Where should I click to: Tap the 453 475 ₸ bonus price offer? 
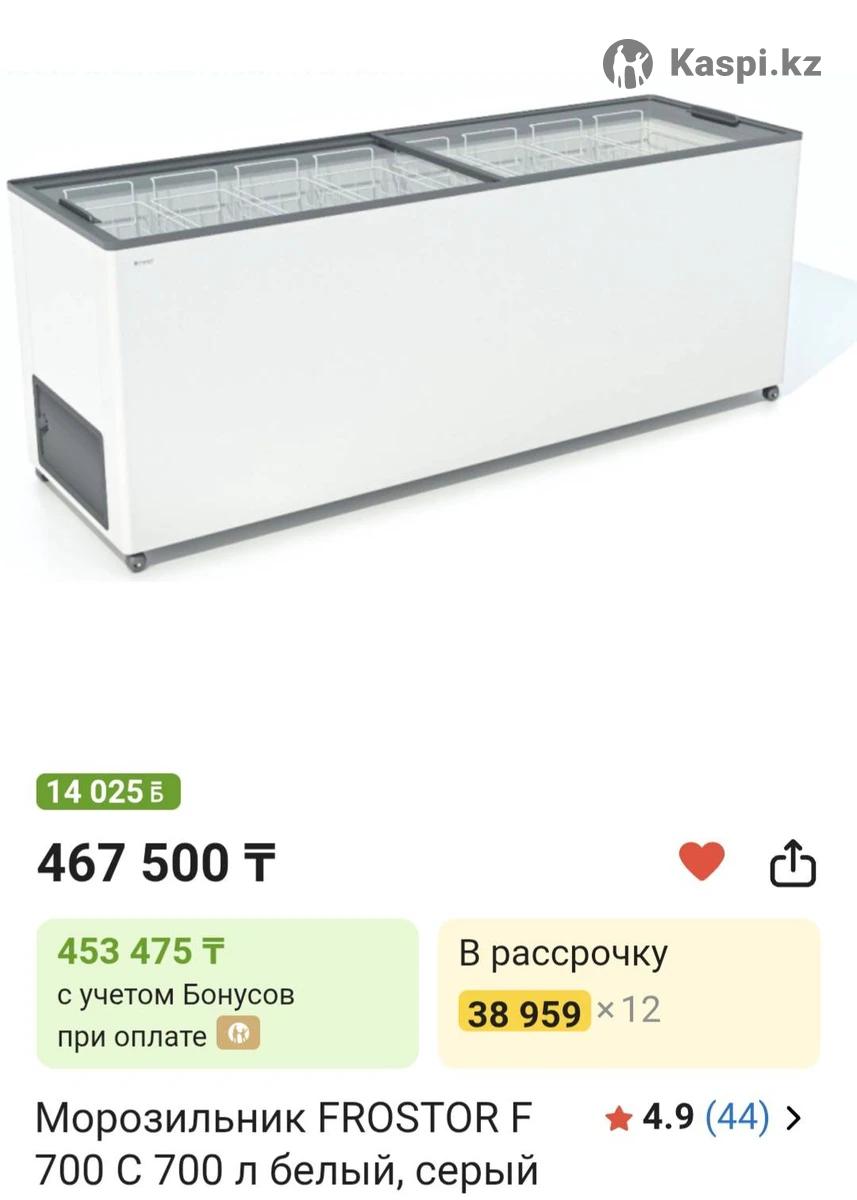click(x=227, y=993)
